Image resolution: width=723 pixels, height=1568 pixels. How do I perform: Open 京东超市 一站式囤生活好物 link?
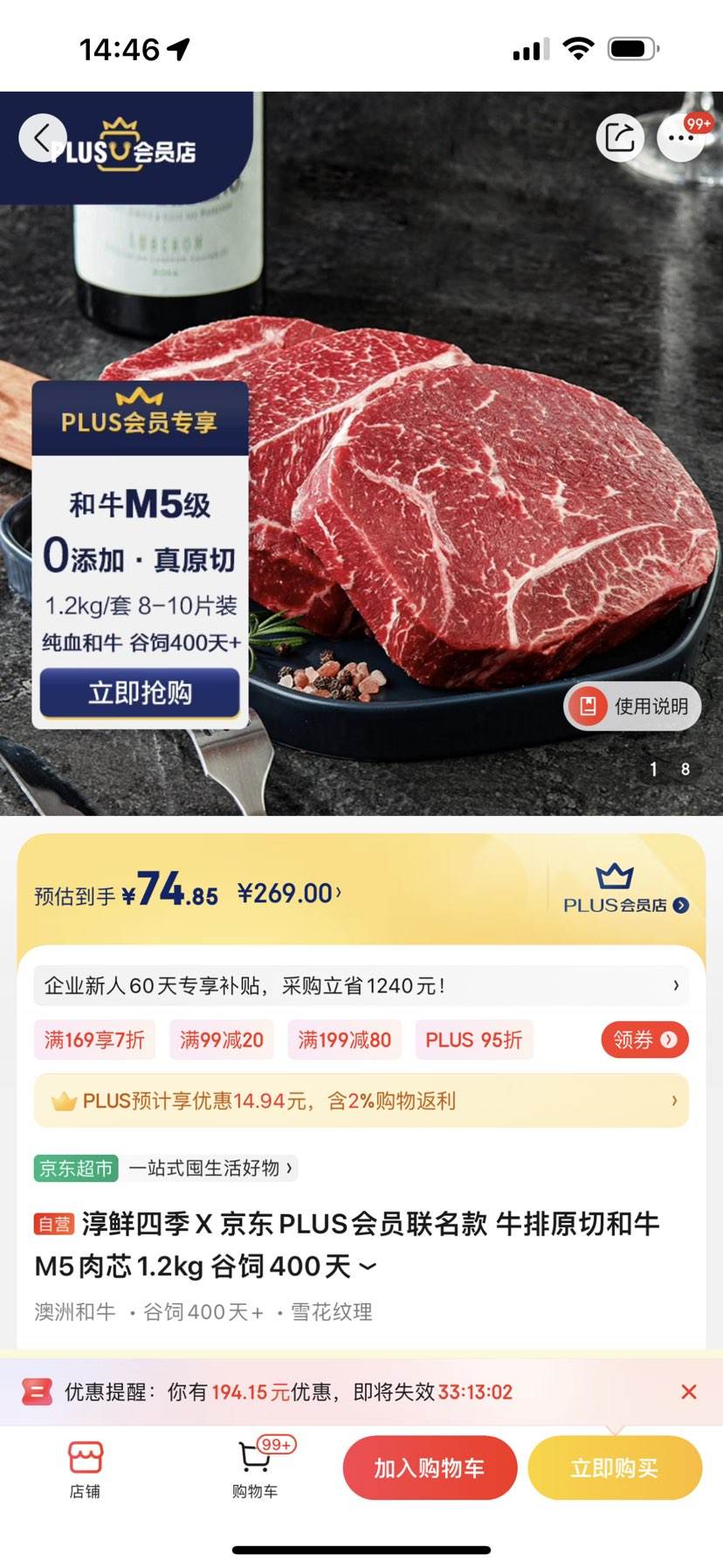166,1168
